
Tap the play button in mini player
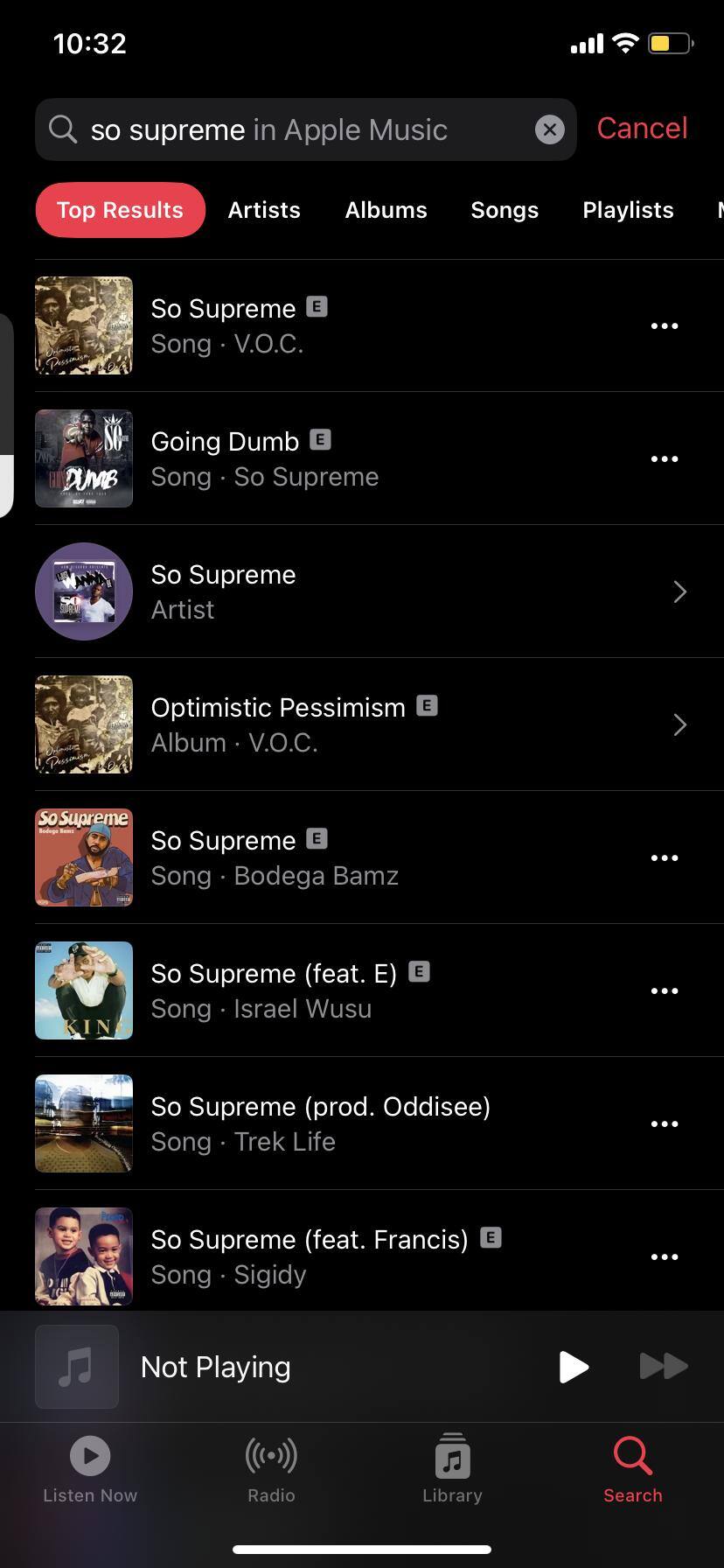point(573,1367)
